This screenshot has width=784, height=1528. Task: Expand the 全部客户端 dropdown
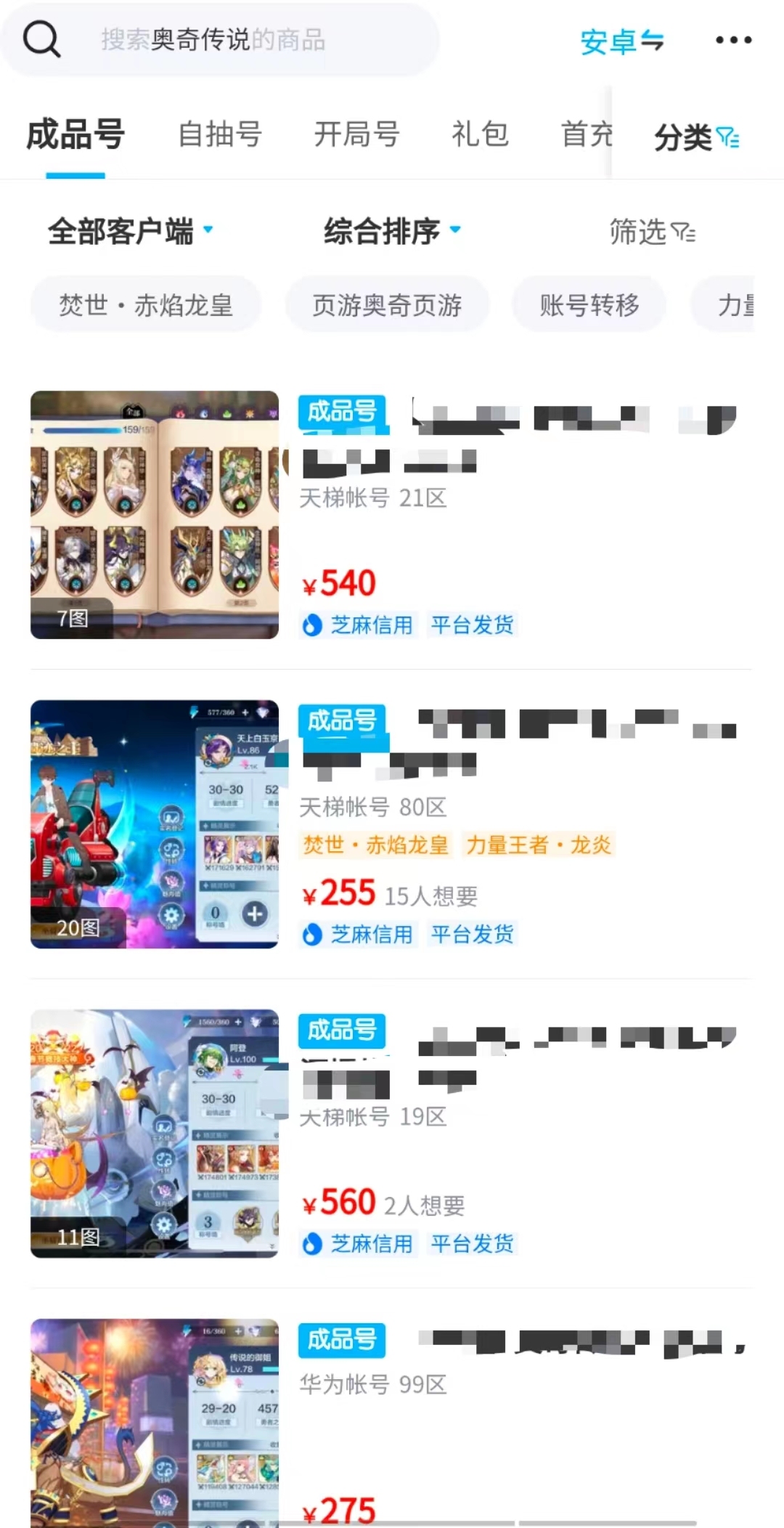tap(131, 232)
